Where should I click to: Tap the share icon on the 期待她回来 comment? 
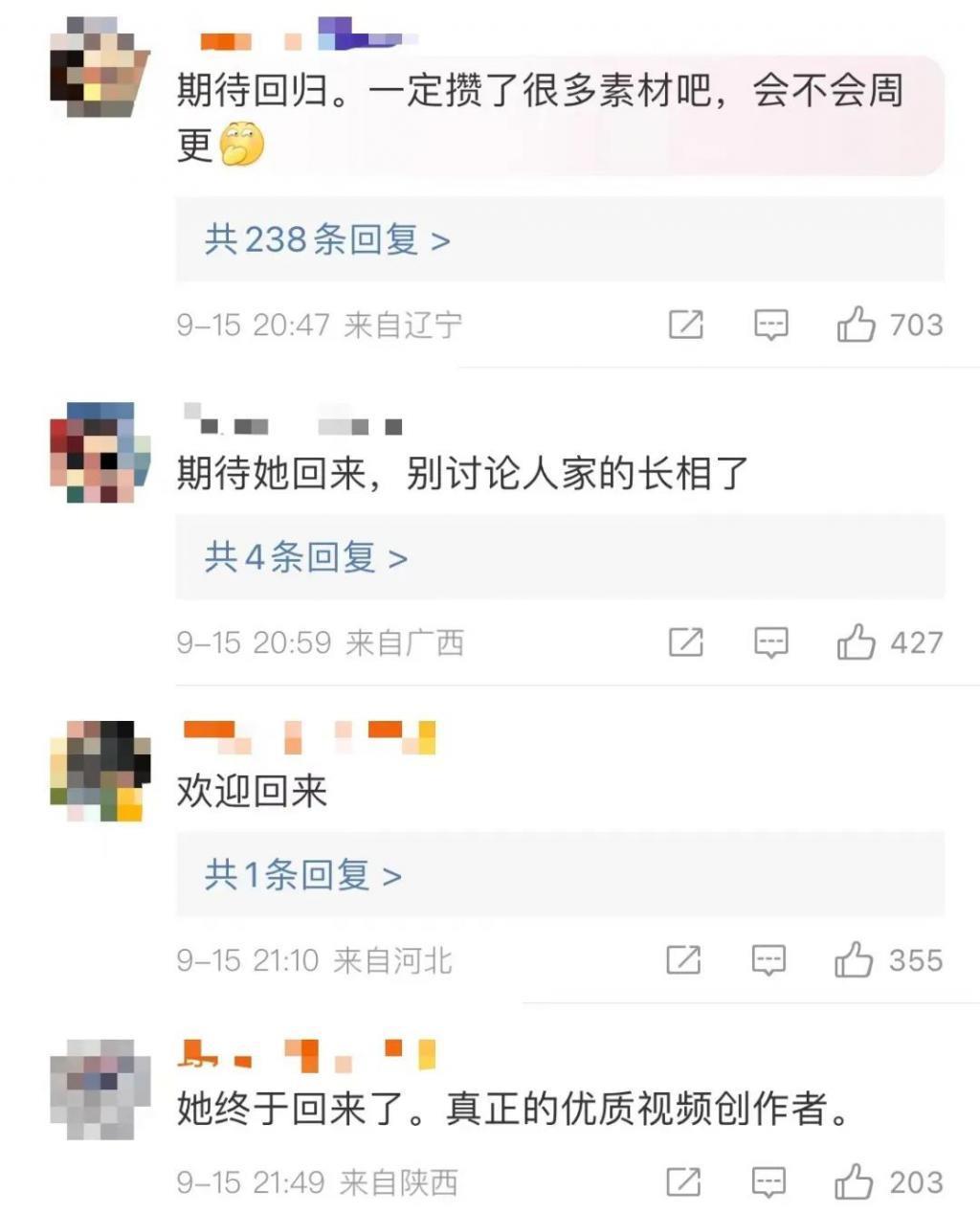[685, 642]
